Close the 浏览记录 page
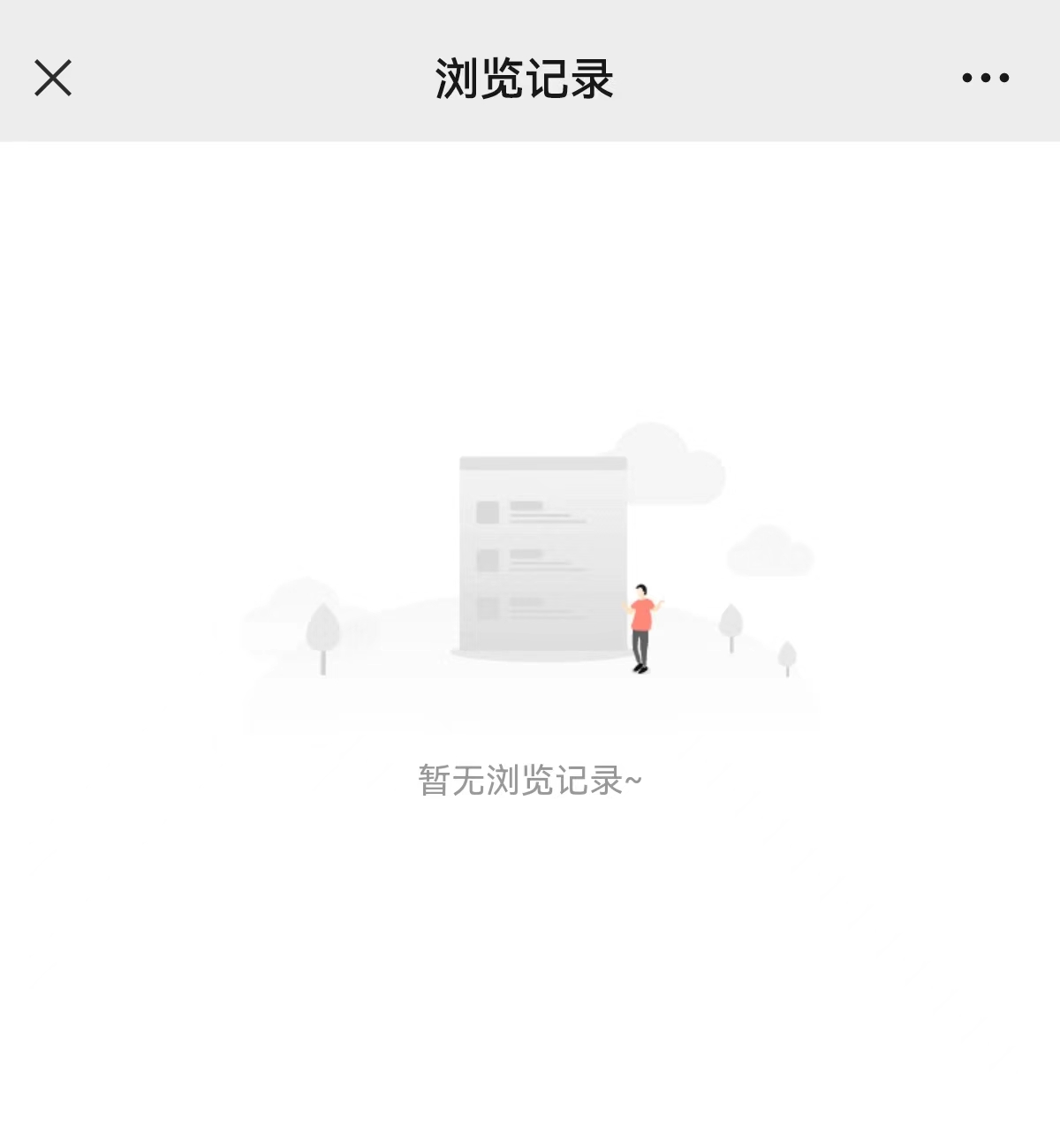Screen dimensions: 1060x1148 [53, 78]
